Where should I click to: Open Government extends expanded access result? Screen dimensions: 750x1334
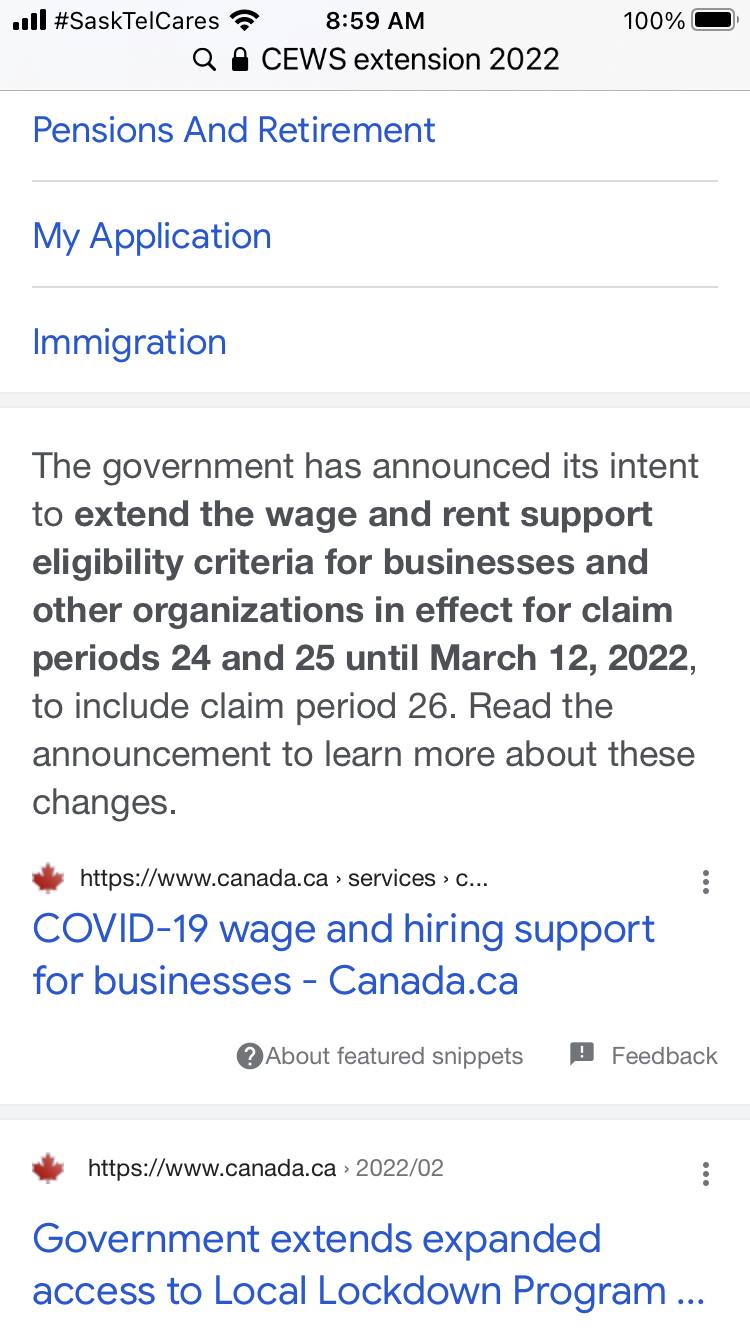(368, 1265)
